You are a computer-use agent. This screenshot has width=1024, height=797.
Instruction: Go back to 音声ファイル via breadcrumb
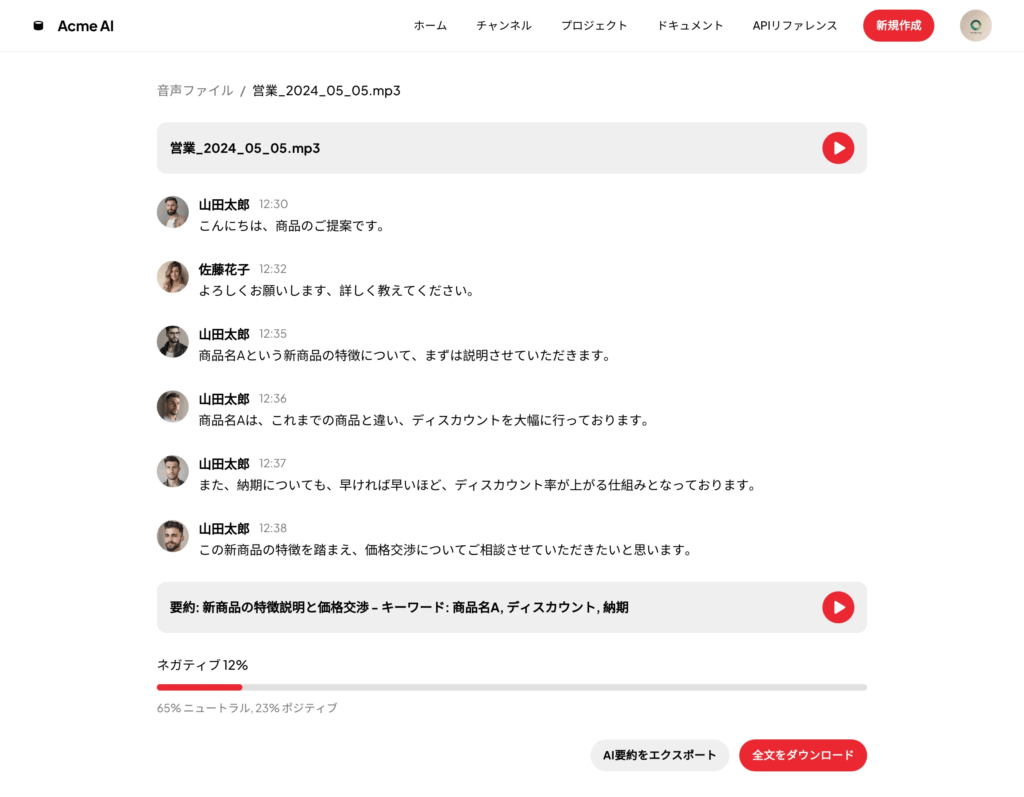195,90
